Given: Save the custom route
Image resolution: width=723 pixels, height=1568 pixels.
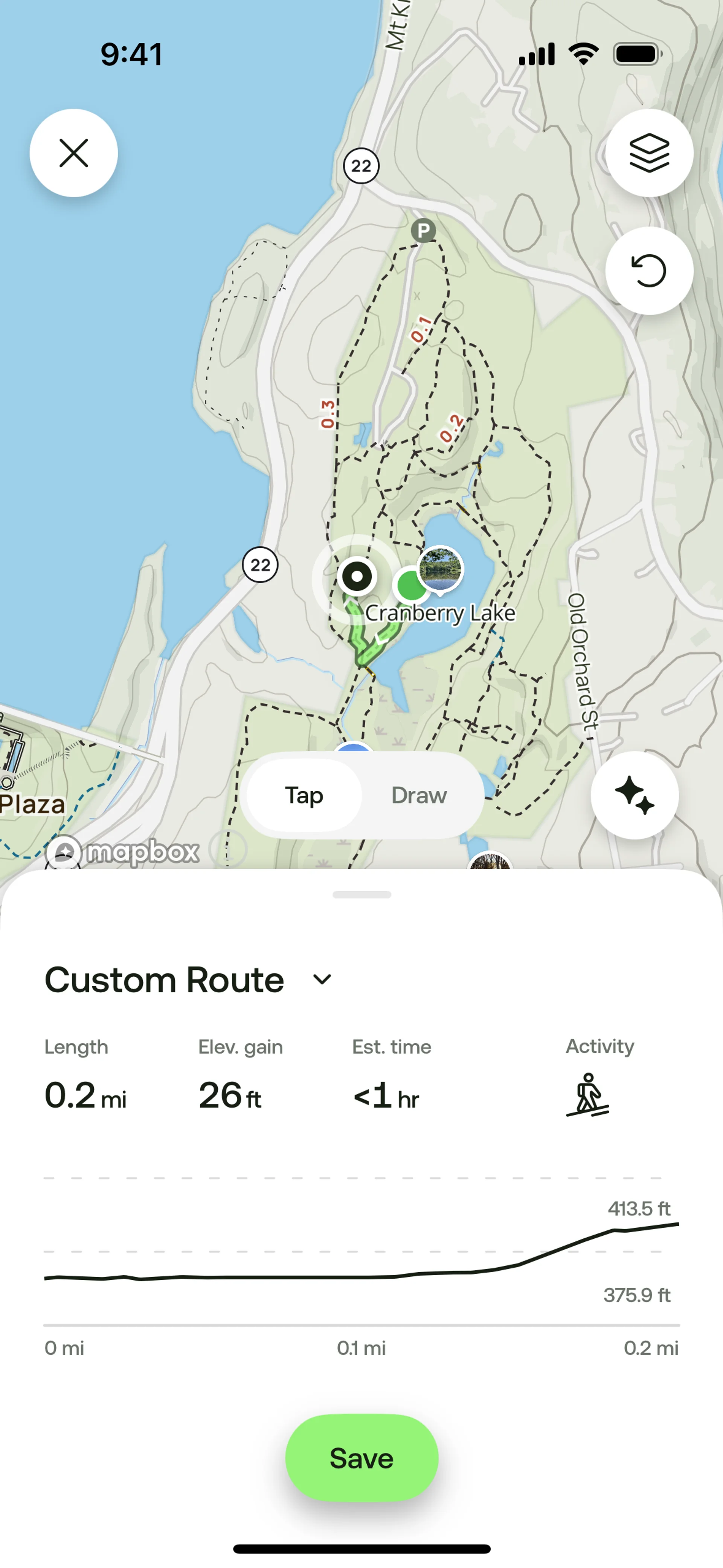Looking at the screenshot, I should (x=361, y=1458).
